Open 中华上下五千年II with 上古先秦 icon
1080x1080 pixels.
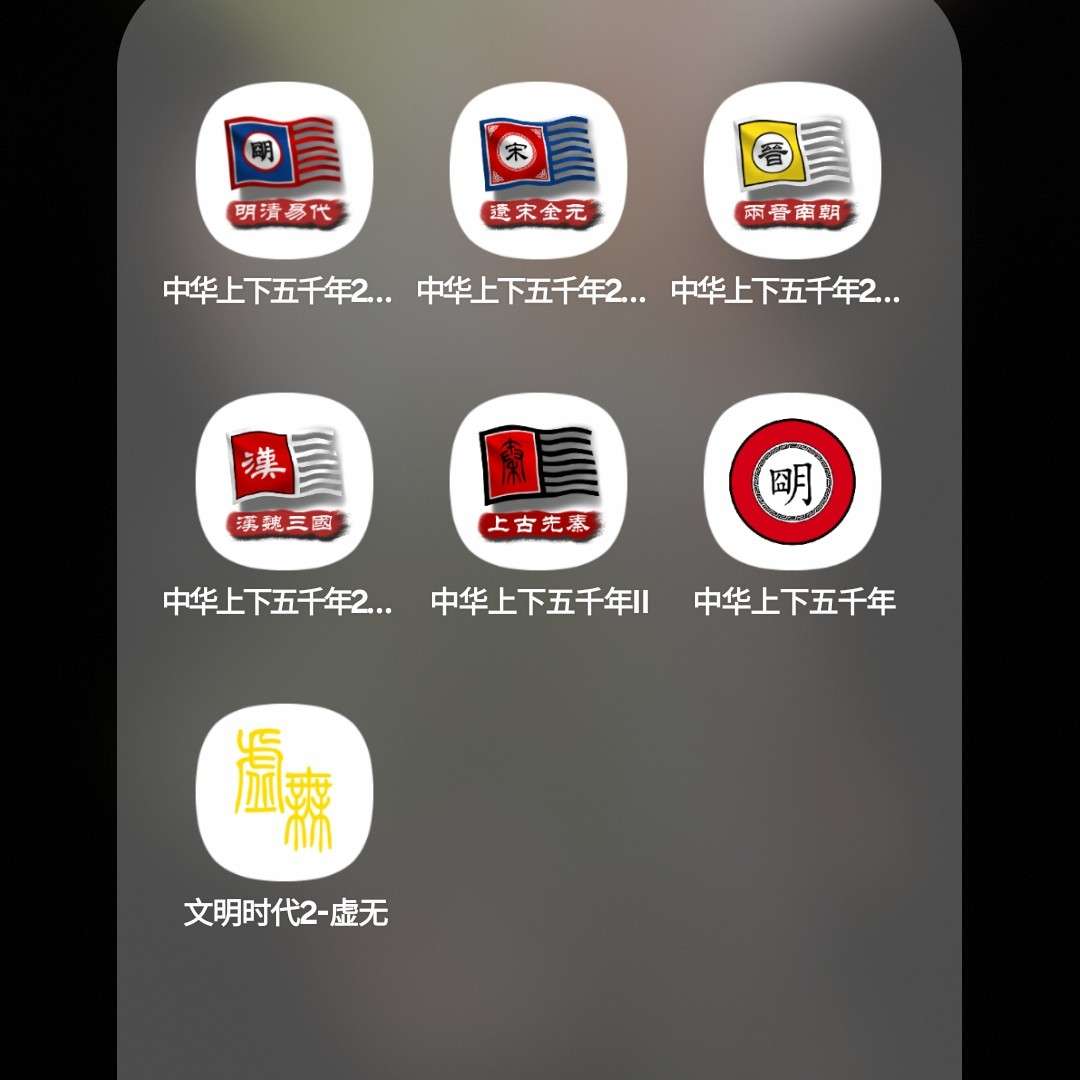(x=538, y=481)
